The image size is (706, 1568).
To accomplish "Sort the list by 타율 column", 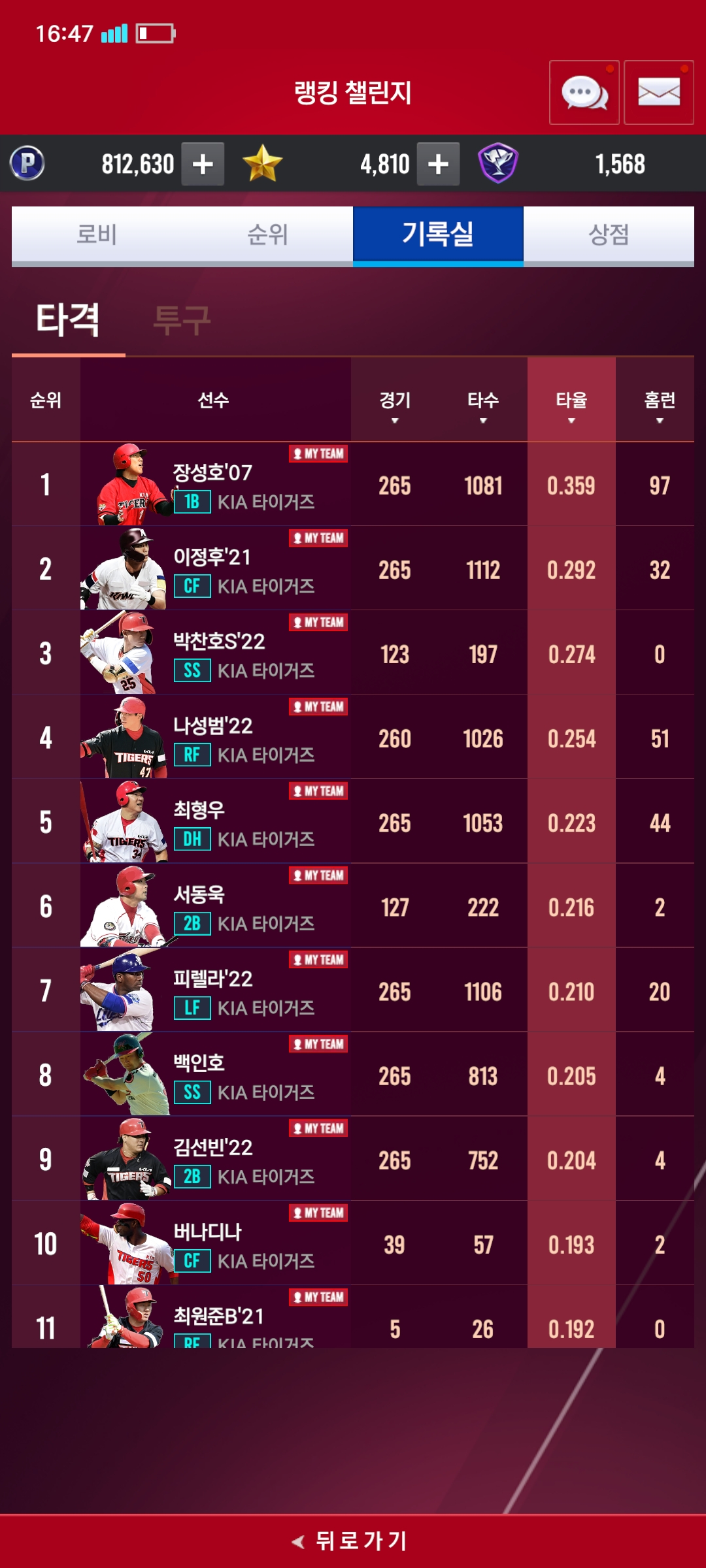I will pos(571,405).
